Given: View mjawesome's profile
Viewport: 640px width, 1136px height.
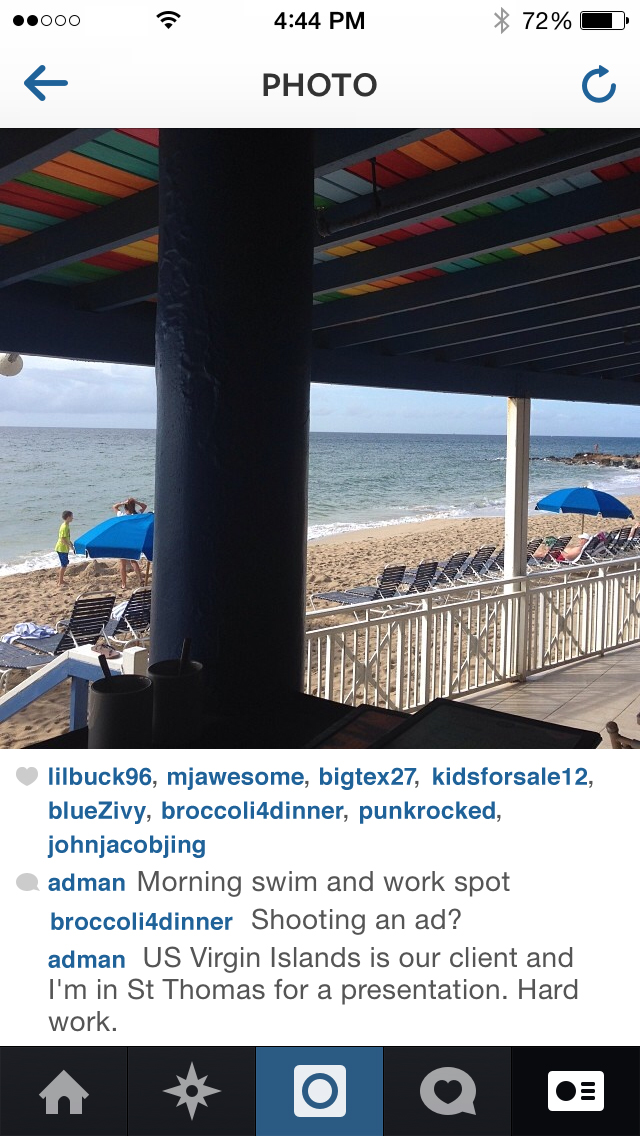Looking at the screenshot, I should 235,777.
